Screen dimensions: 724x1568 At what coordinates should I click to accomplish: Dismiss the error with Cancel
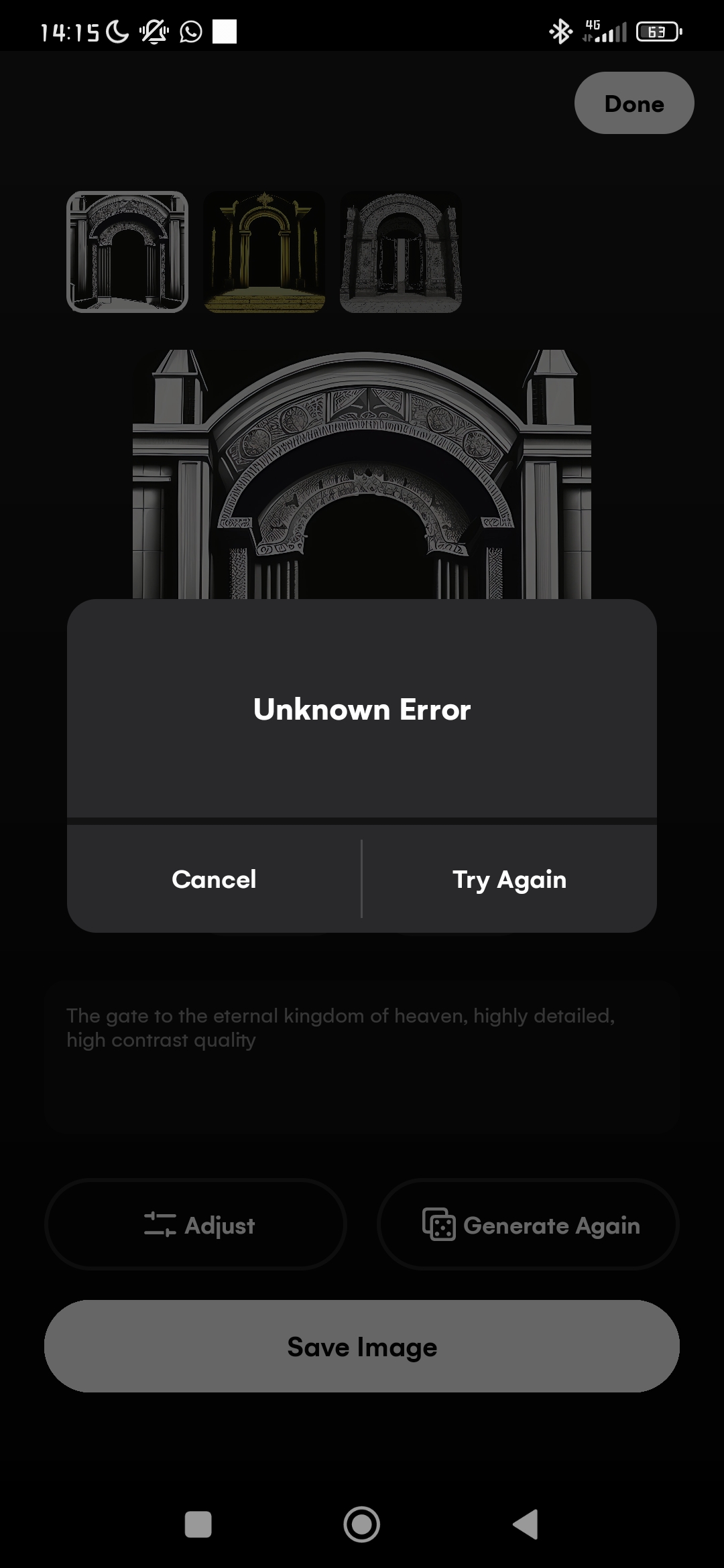tap(214, 879)
